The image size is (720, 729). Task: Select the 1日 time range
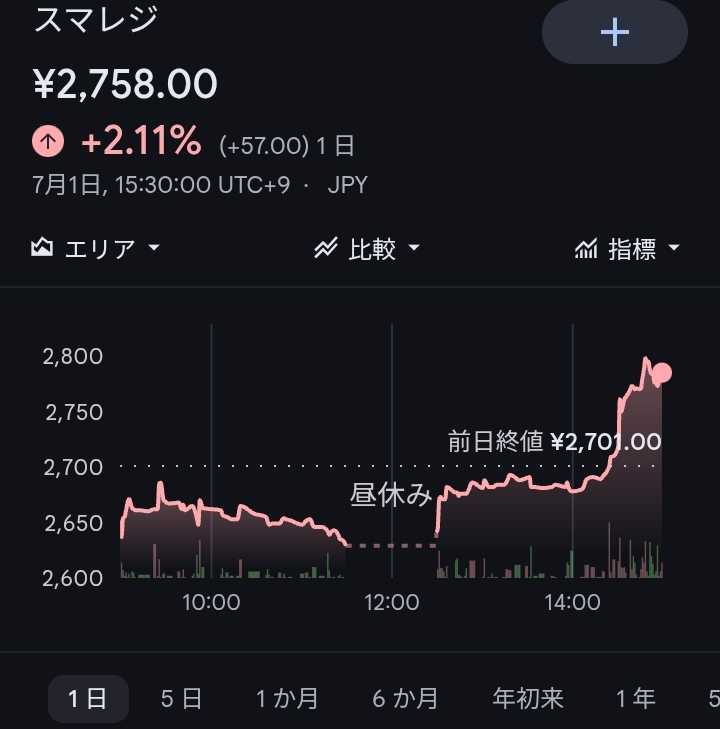88,699
